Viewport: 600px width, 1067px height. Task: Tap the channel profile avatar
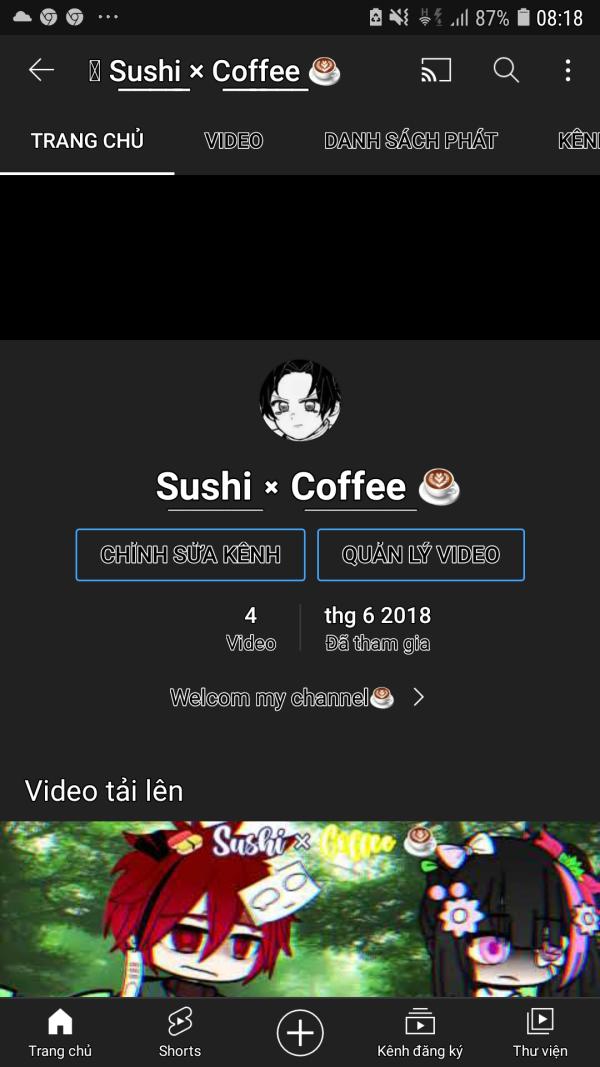300,401
